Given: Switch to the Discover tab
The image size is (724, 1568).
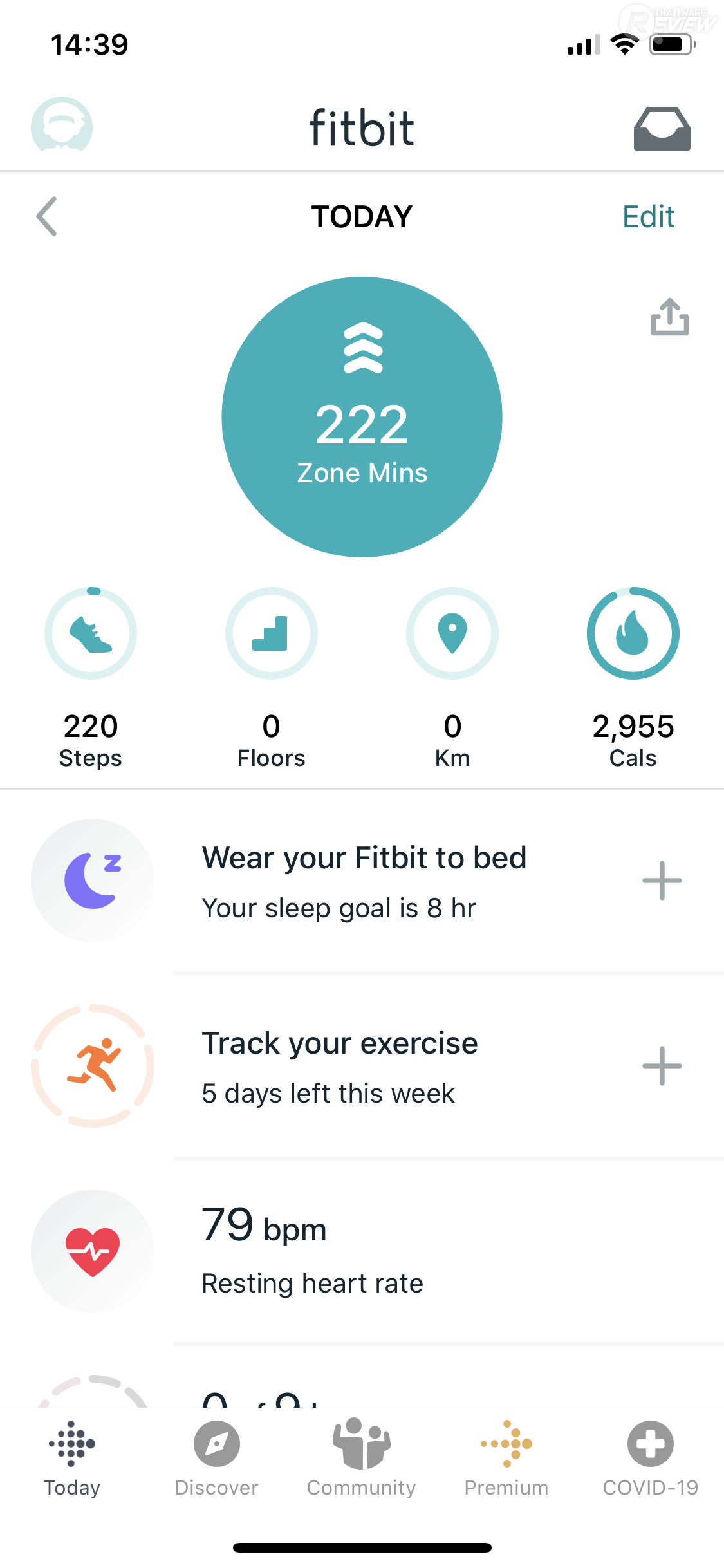Looking at the screenshot, I should pos(217,1459).
